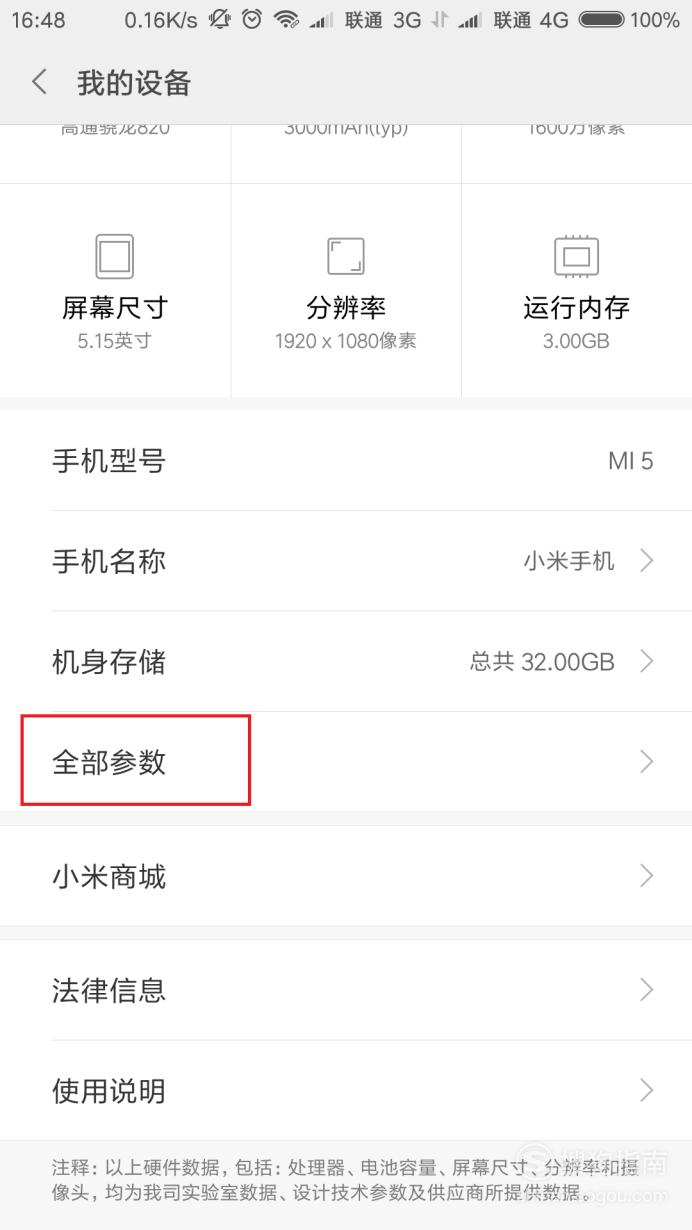Open 法律信息 row
The width and height of the screenshot is (692, 1230).
coord(346,990)
